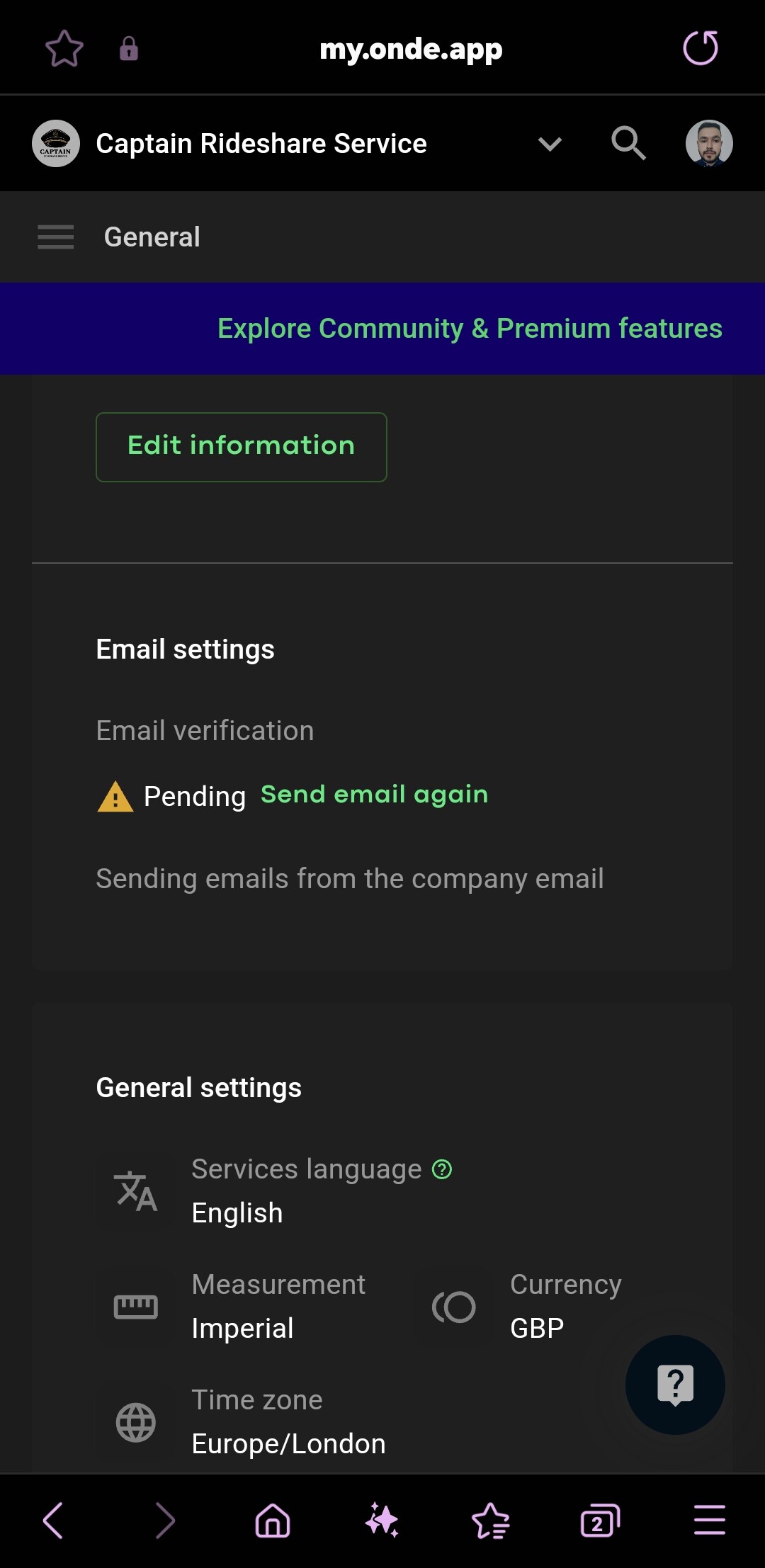Screen dimensions: 765x1568
Task: Open the user profile avatar
Action: [709, 143]
